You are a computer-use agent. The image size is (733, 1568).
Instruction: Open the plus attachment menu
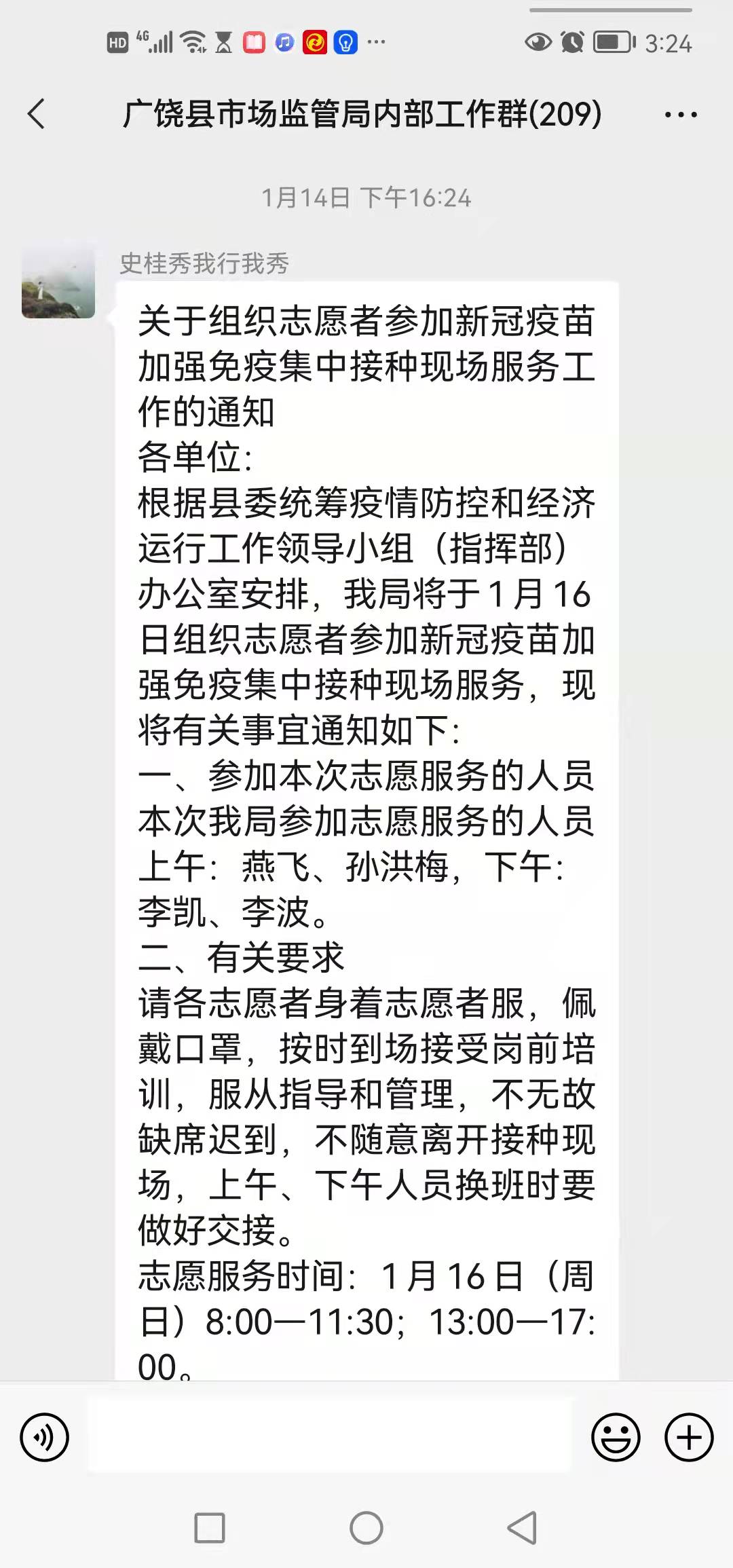(689, 1437)
